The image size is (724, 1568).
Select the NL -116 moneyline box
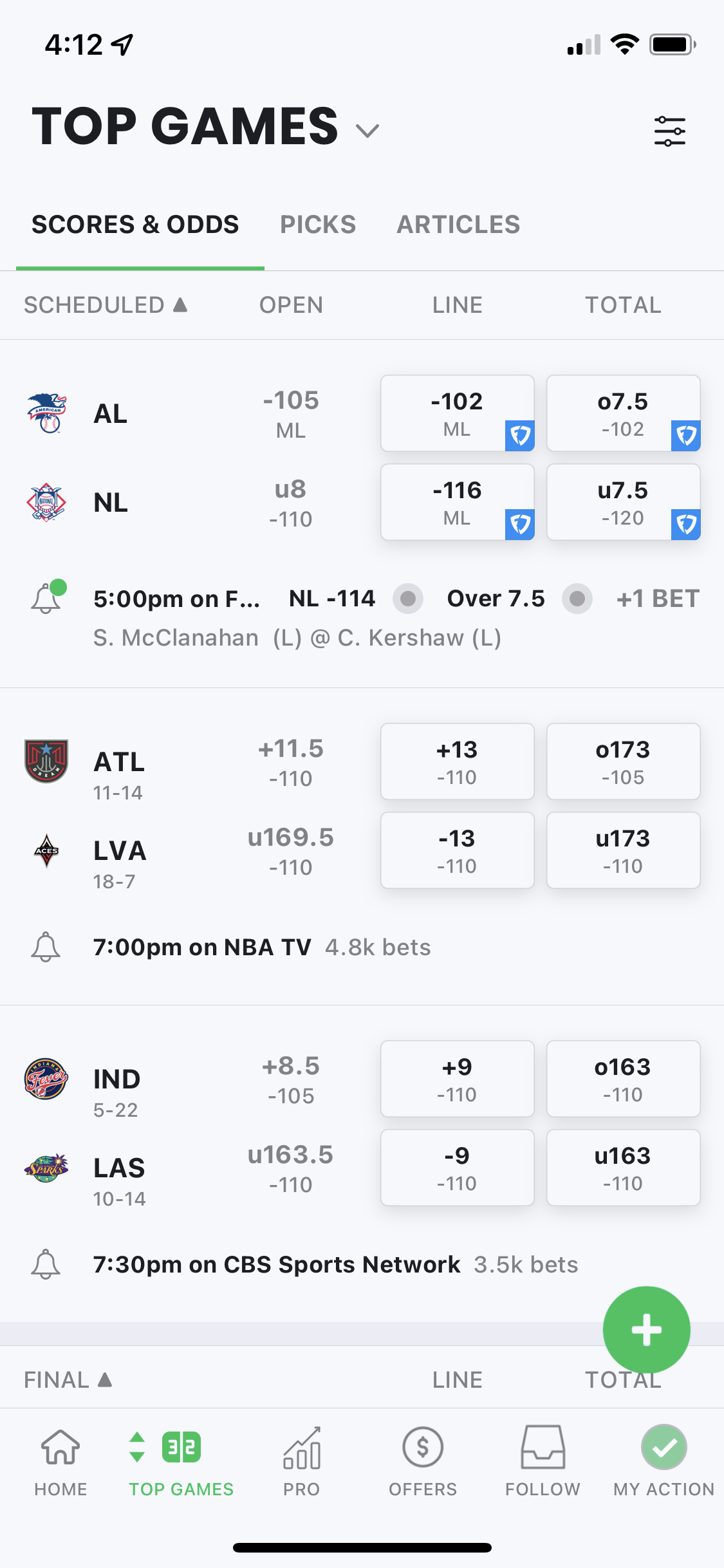[457, 502]
